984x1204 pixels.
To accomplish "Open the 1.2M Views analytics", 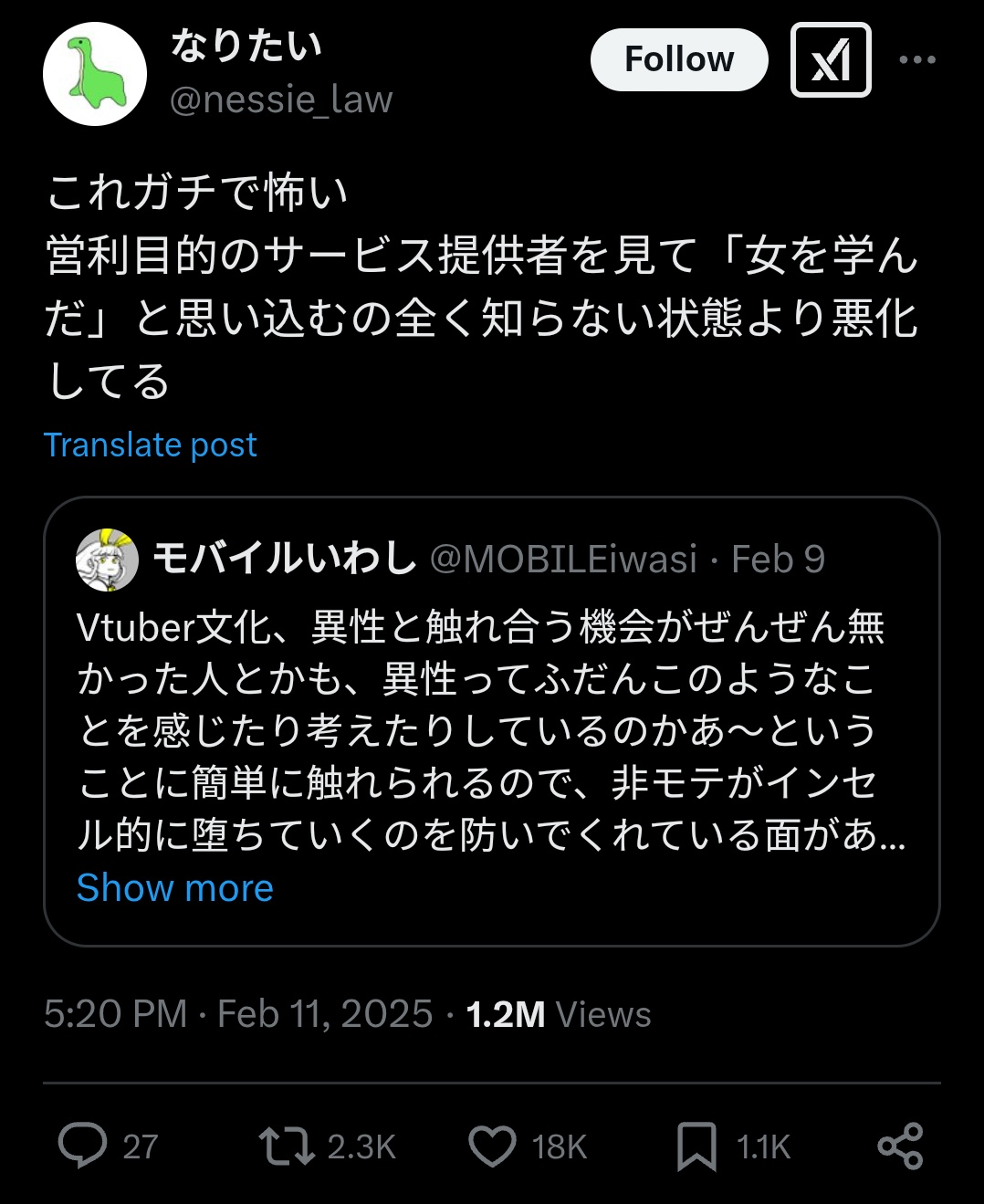I will (559, 1014).
